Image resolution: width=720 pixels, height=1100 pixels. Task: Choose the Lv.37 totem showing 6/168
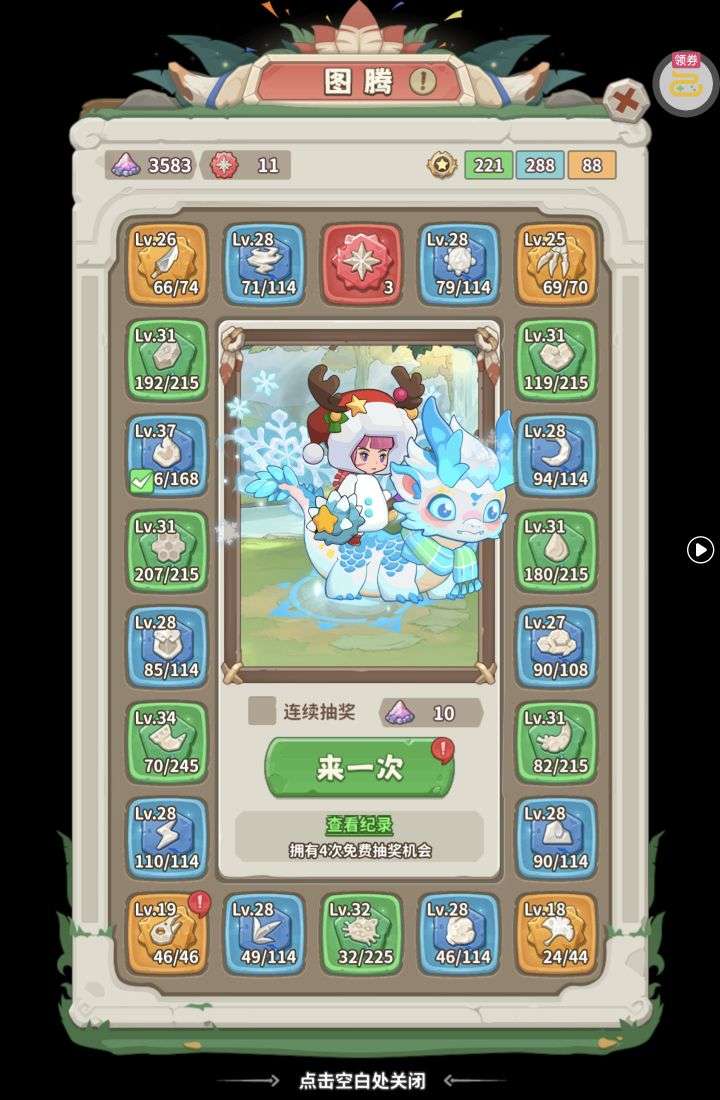(167, 456)
